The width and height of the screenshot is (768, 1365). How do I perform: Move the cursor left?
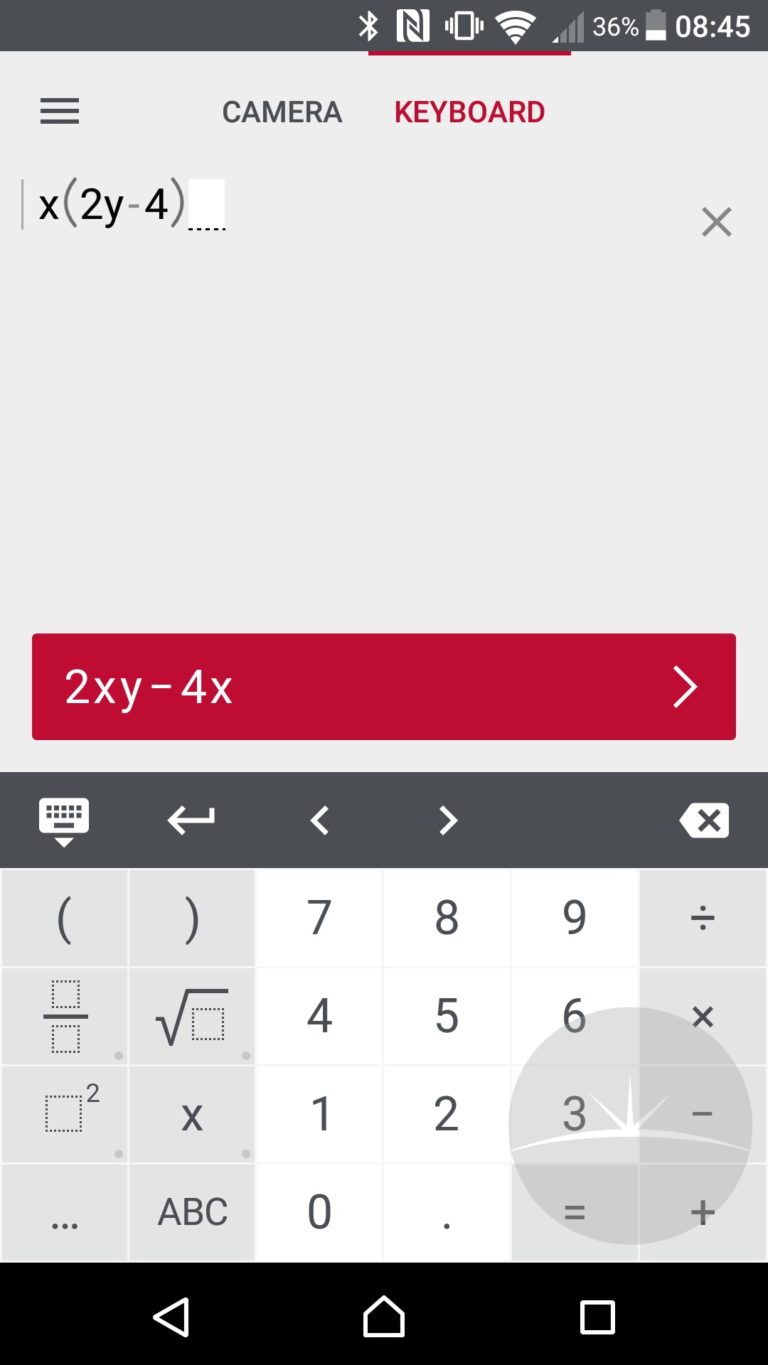pos(319,820)
